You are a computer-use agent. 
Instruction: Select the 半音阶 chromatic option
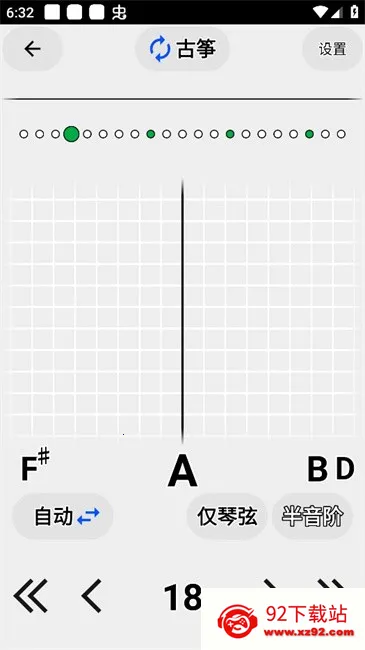[x=313, y=517]
